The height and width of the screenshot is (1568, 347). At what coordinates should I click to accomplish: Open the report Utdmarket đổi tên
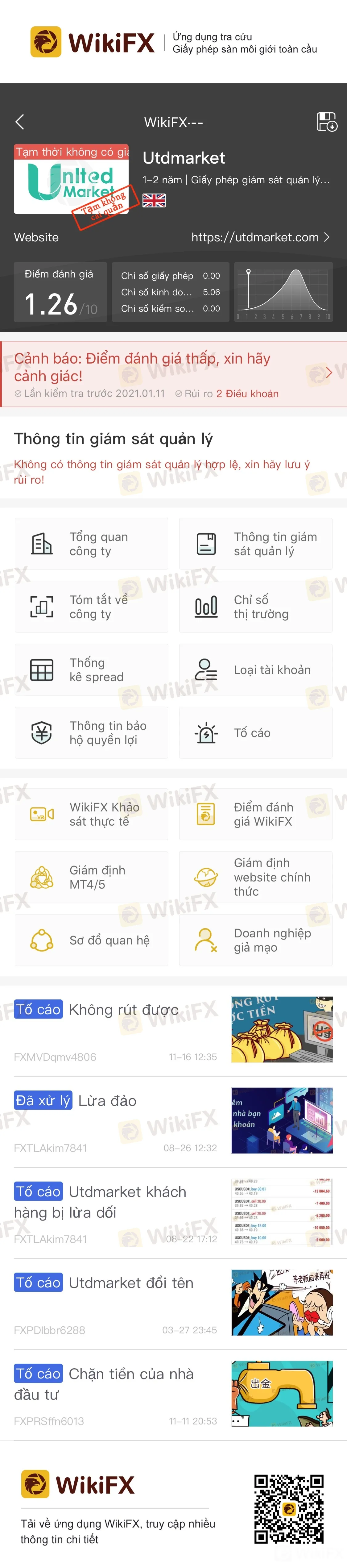tap(131, 1283)
